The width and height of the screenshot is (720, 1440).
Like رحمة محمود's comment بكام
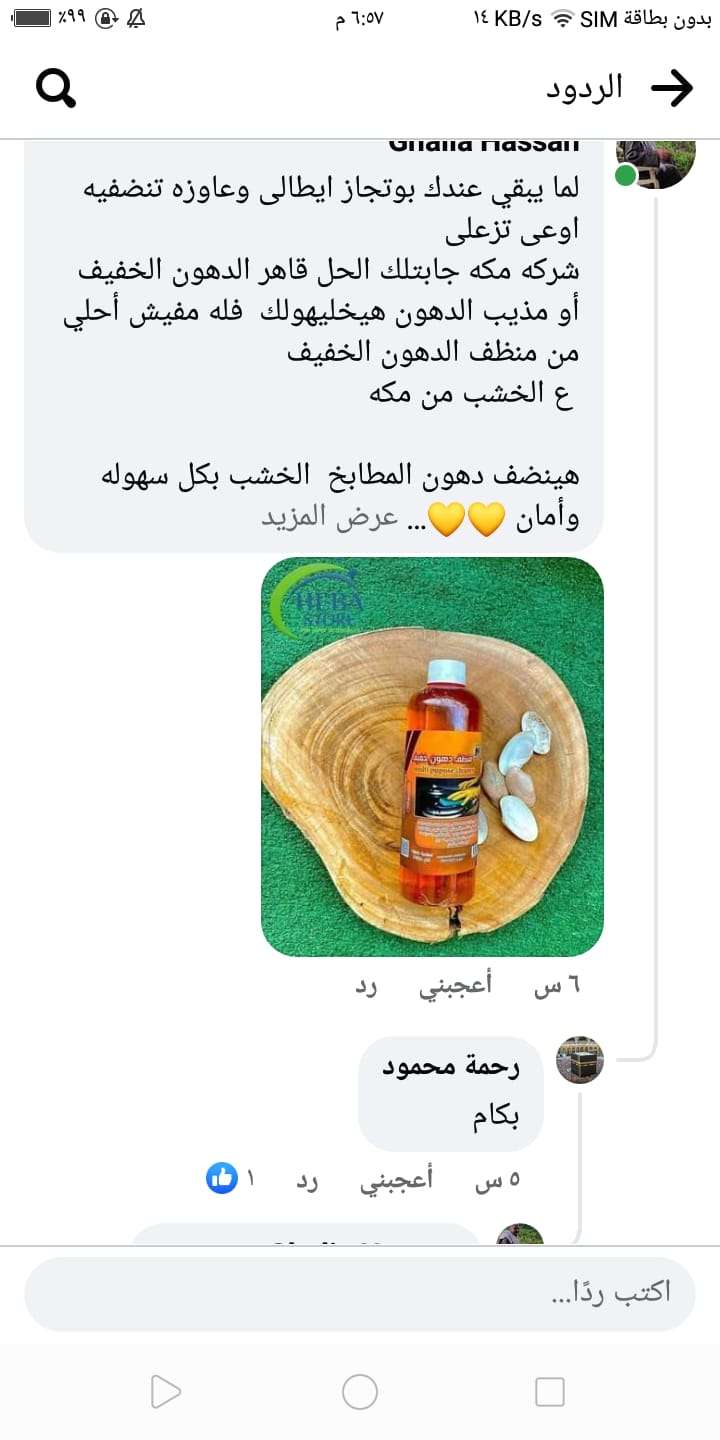[x=396, y=1179]
